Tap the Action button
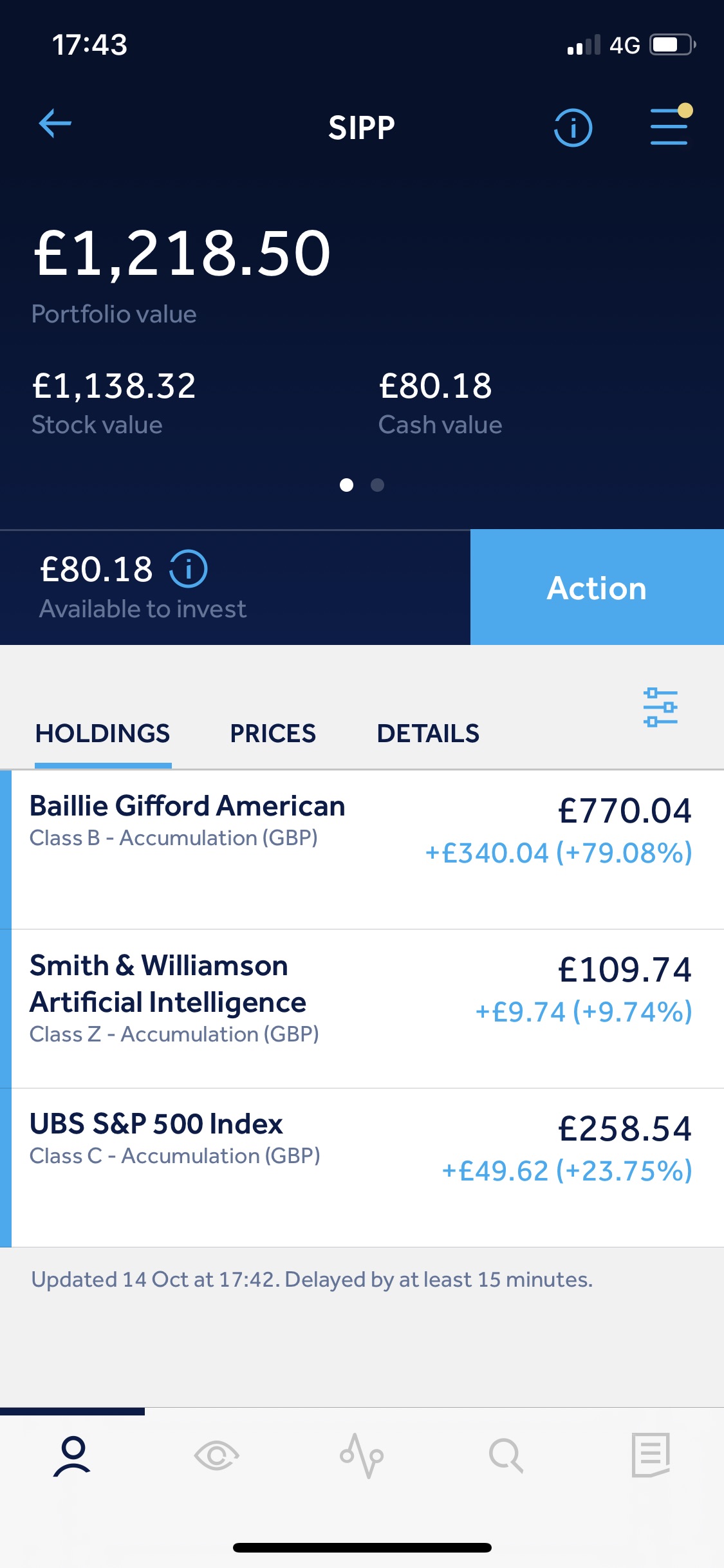 click(597, 587)
